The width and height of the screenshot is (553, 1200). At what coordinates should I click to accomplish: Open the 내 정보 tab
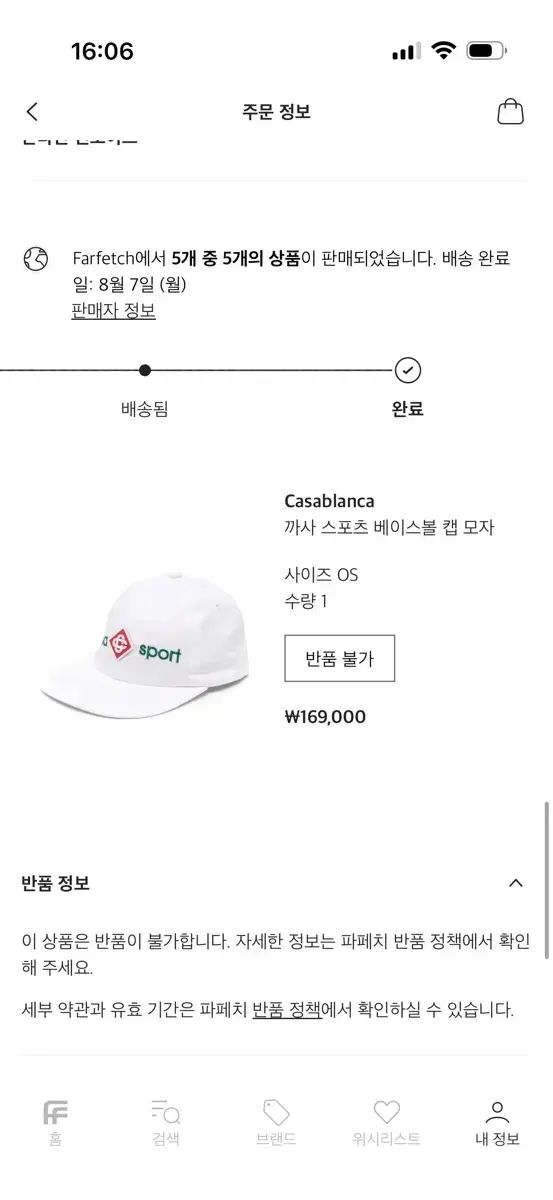(497, 1123)
